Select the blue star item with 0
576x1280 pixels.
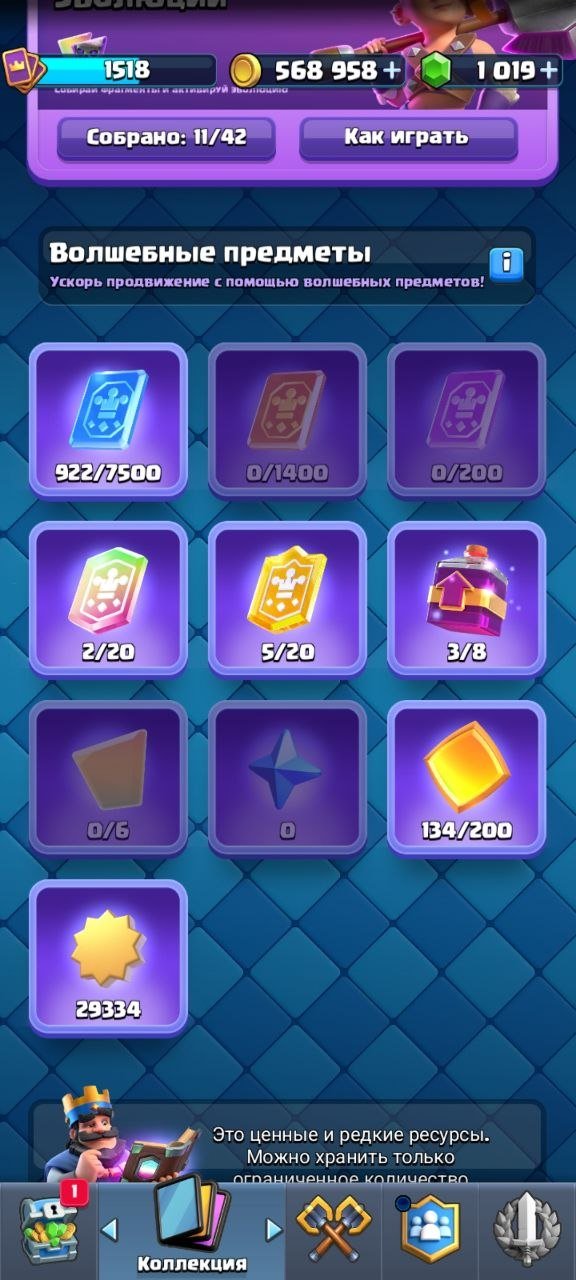pos(287,778)
